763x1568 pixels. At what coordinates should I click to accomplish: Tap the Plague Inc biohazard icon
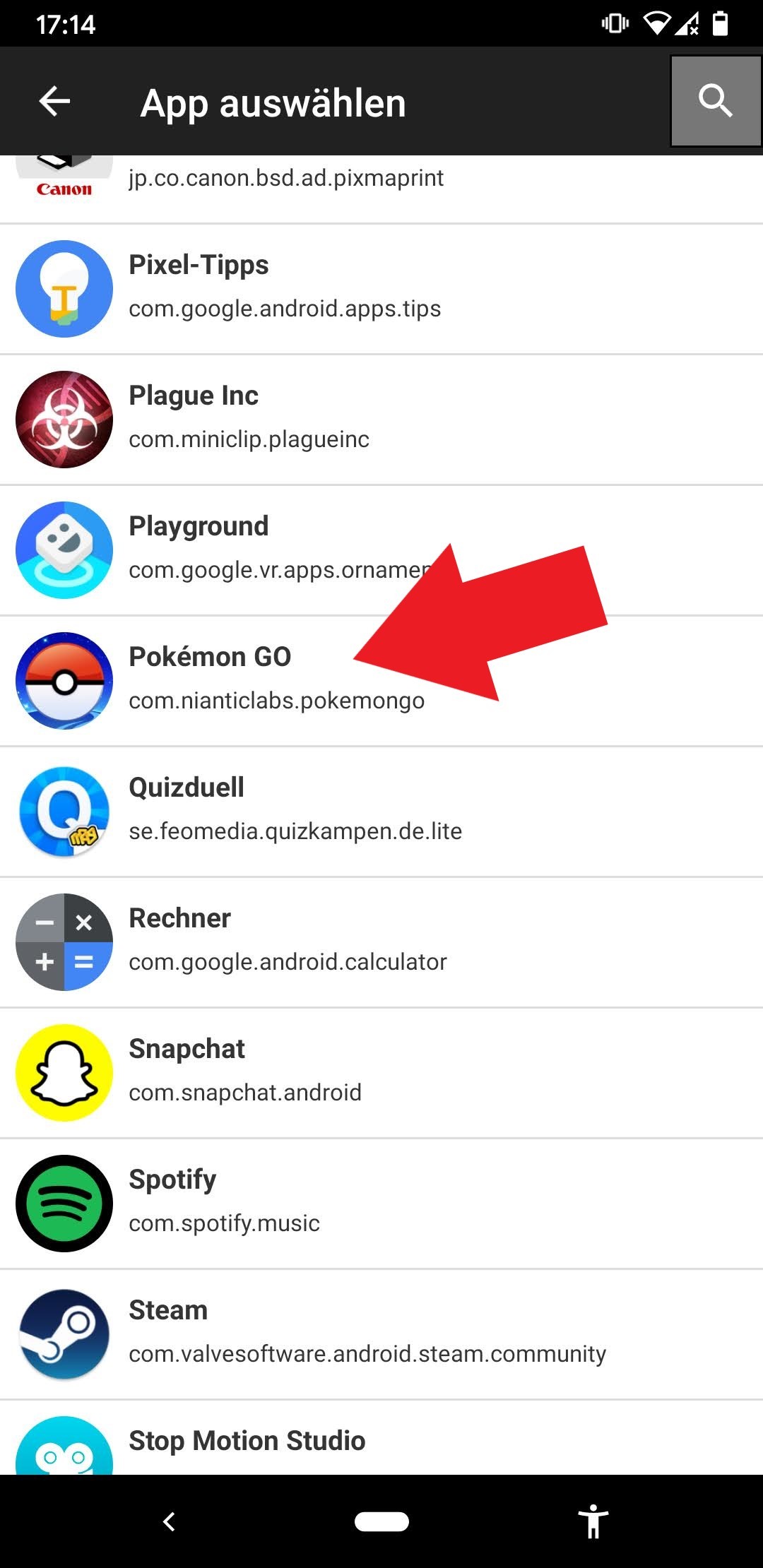(x=64, y=419)
